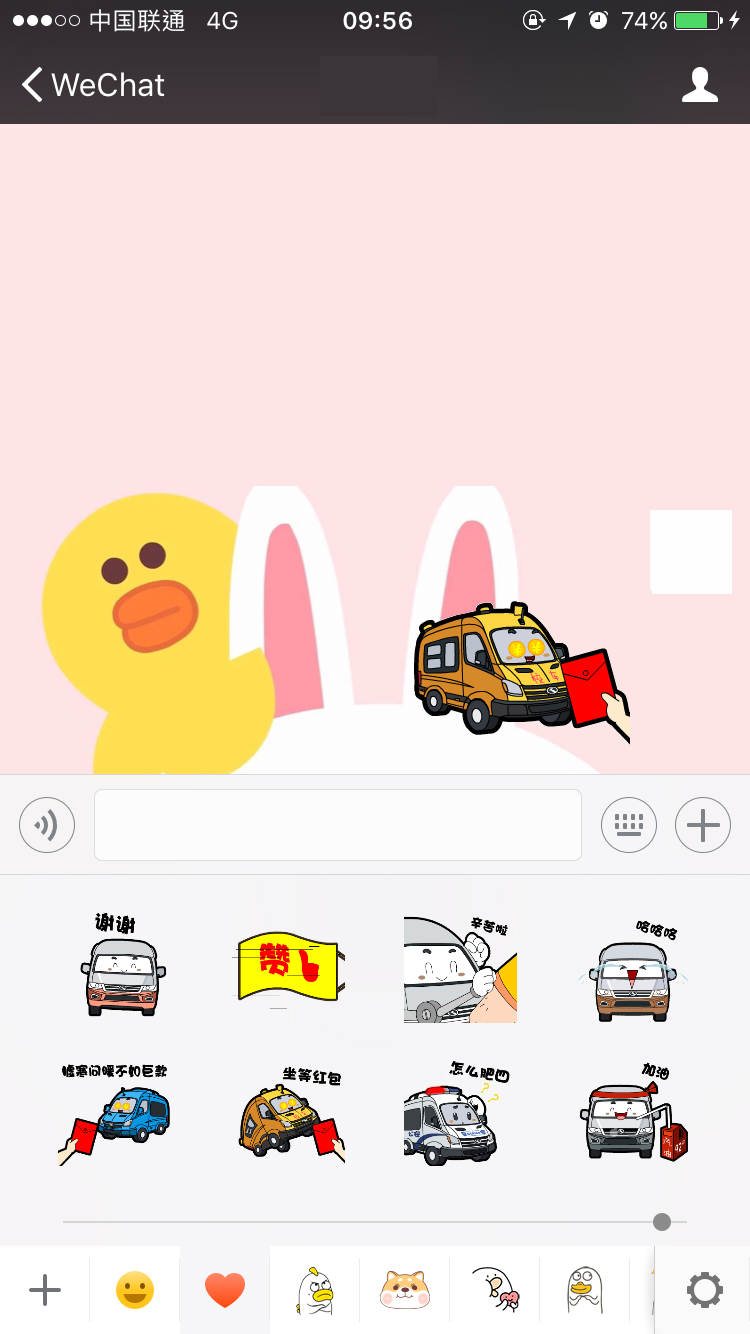
Task: Send the yellow flag 赞 sticker
Action: pyautogui.click(x=290, y=966)
